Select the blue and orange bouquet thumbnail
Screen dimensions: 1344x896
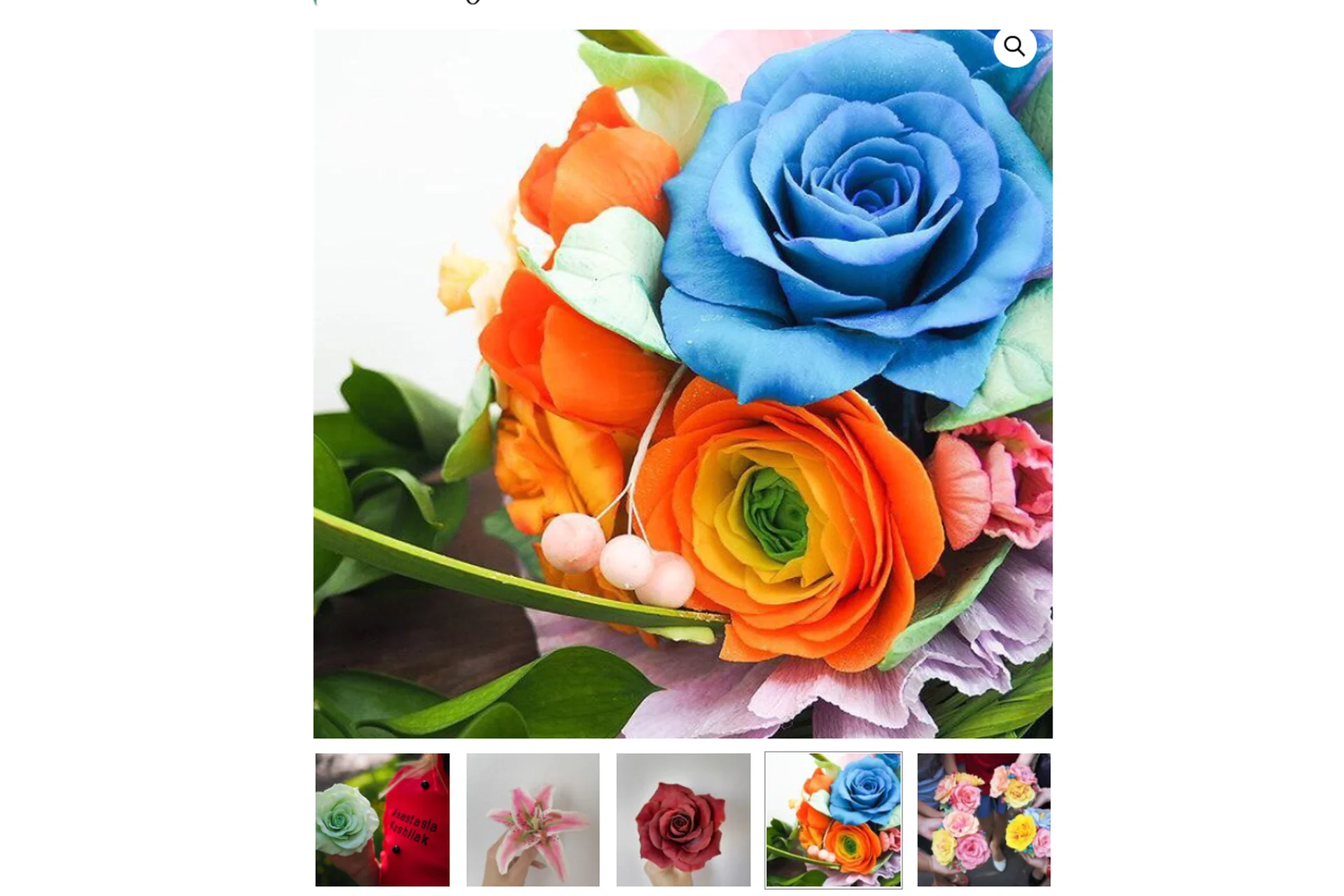click(x=833, y=820)
